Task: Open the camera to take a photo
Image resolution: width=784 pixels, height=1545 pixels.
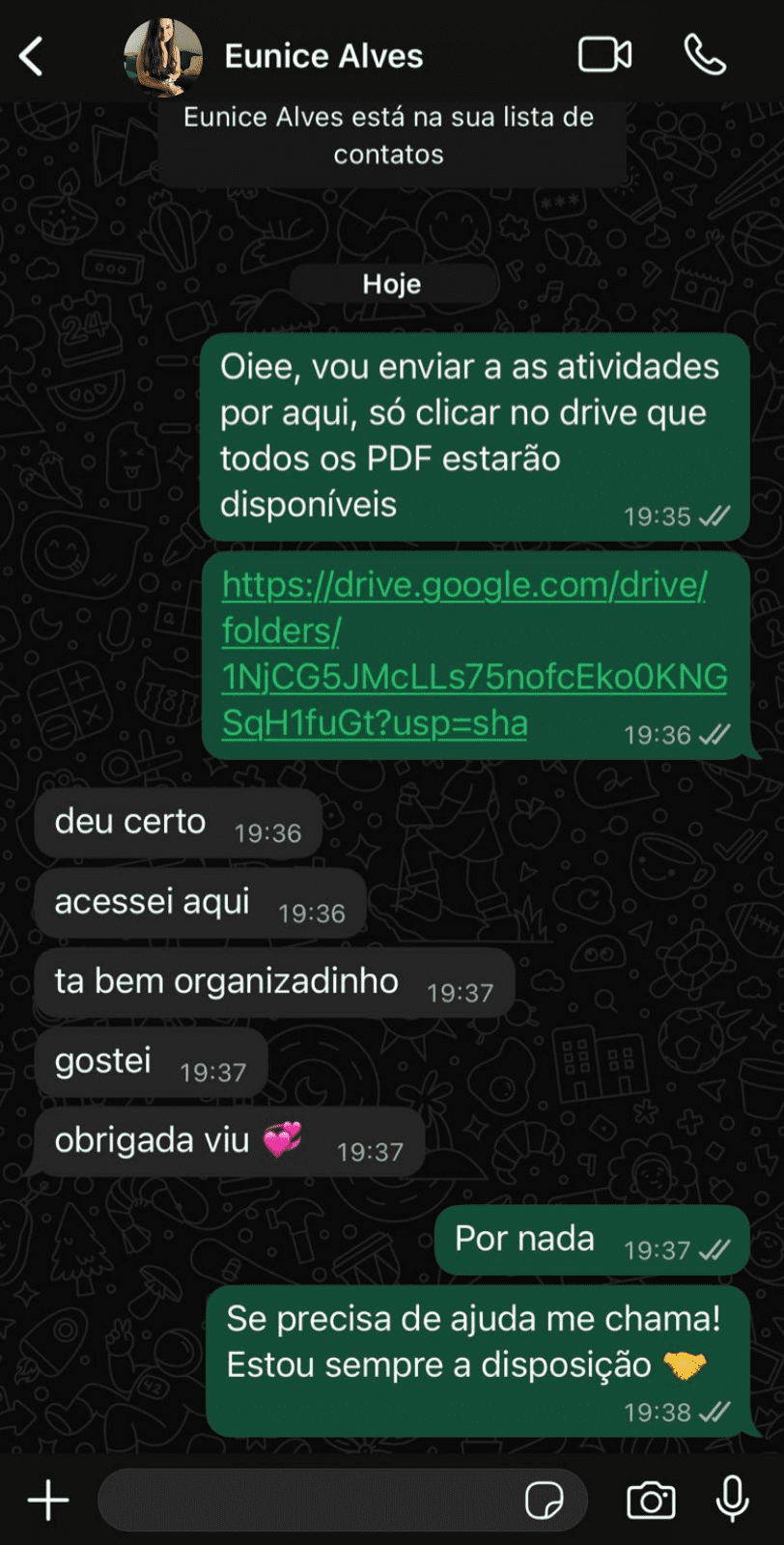Action: [651, 1501]
